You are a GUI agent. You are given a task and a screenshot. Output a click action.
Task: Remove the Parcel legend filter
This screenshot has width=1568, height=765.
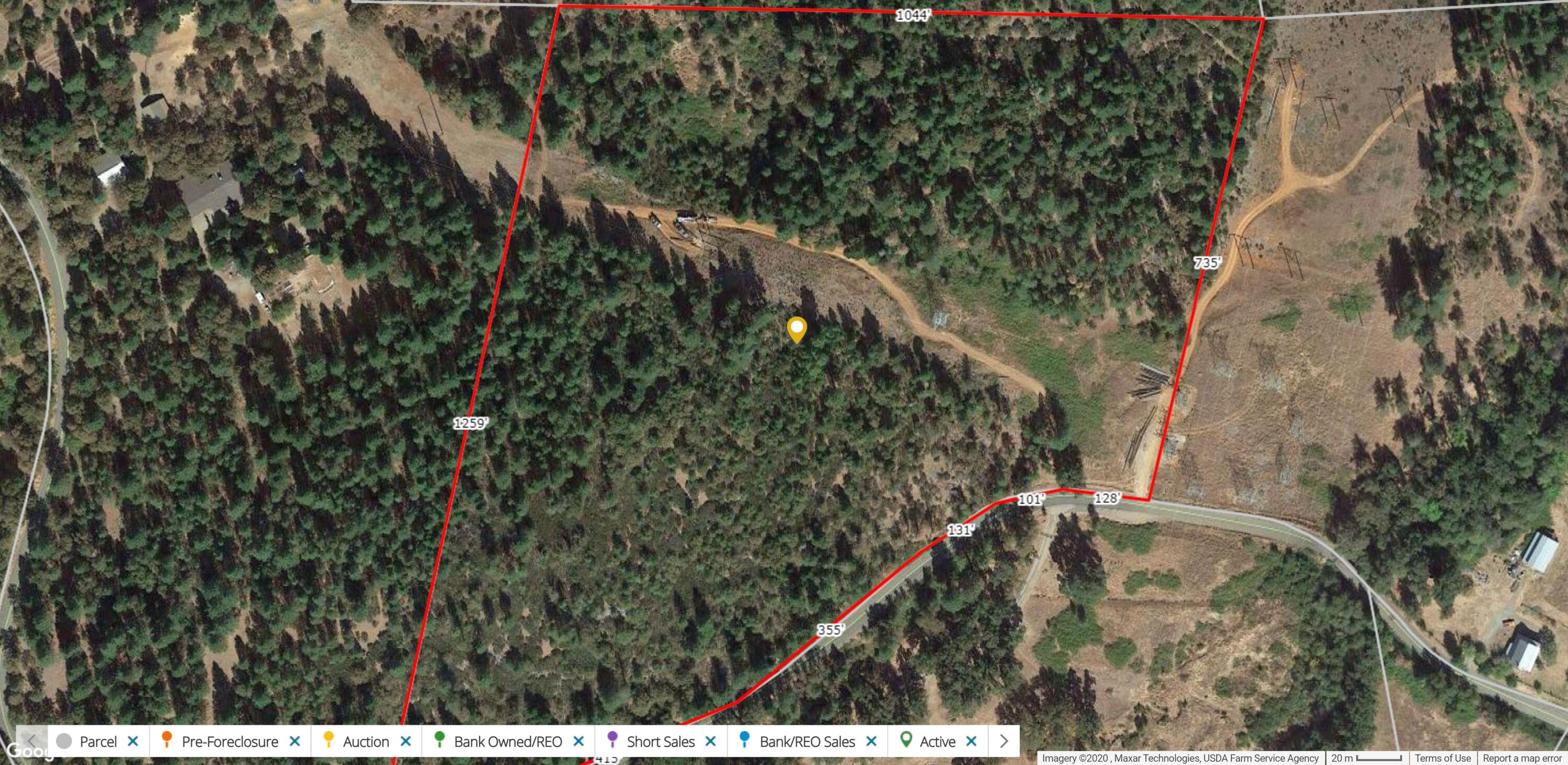coord(133,741)
